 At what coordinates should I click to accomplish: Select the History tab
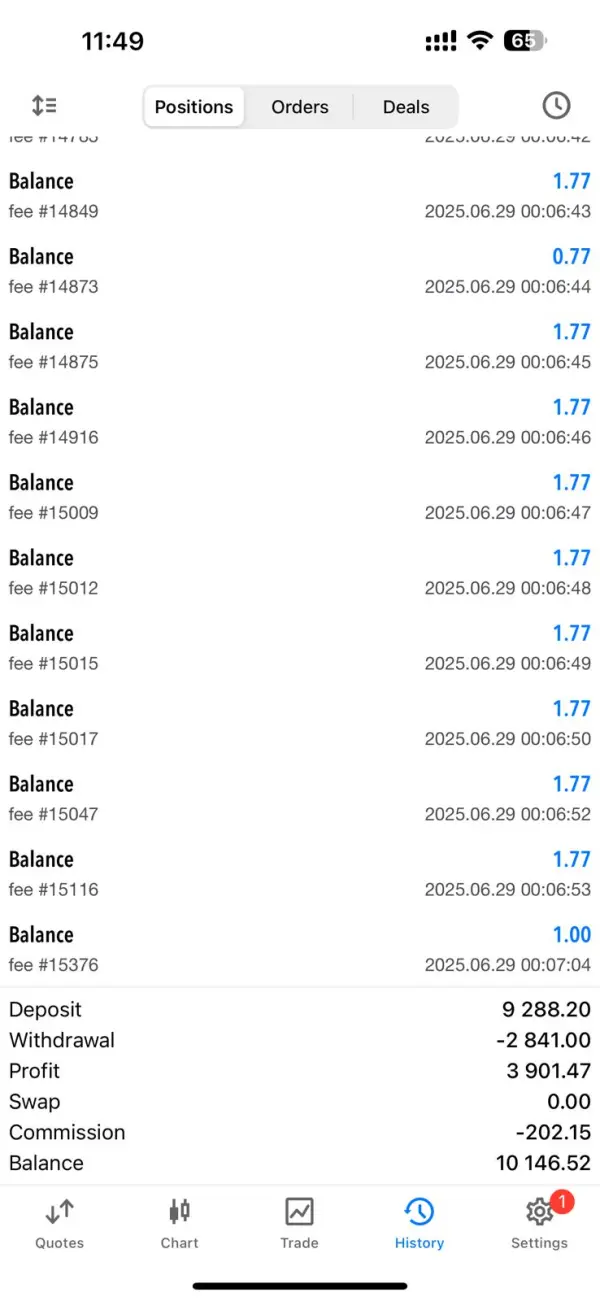419,1224
